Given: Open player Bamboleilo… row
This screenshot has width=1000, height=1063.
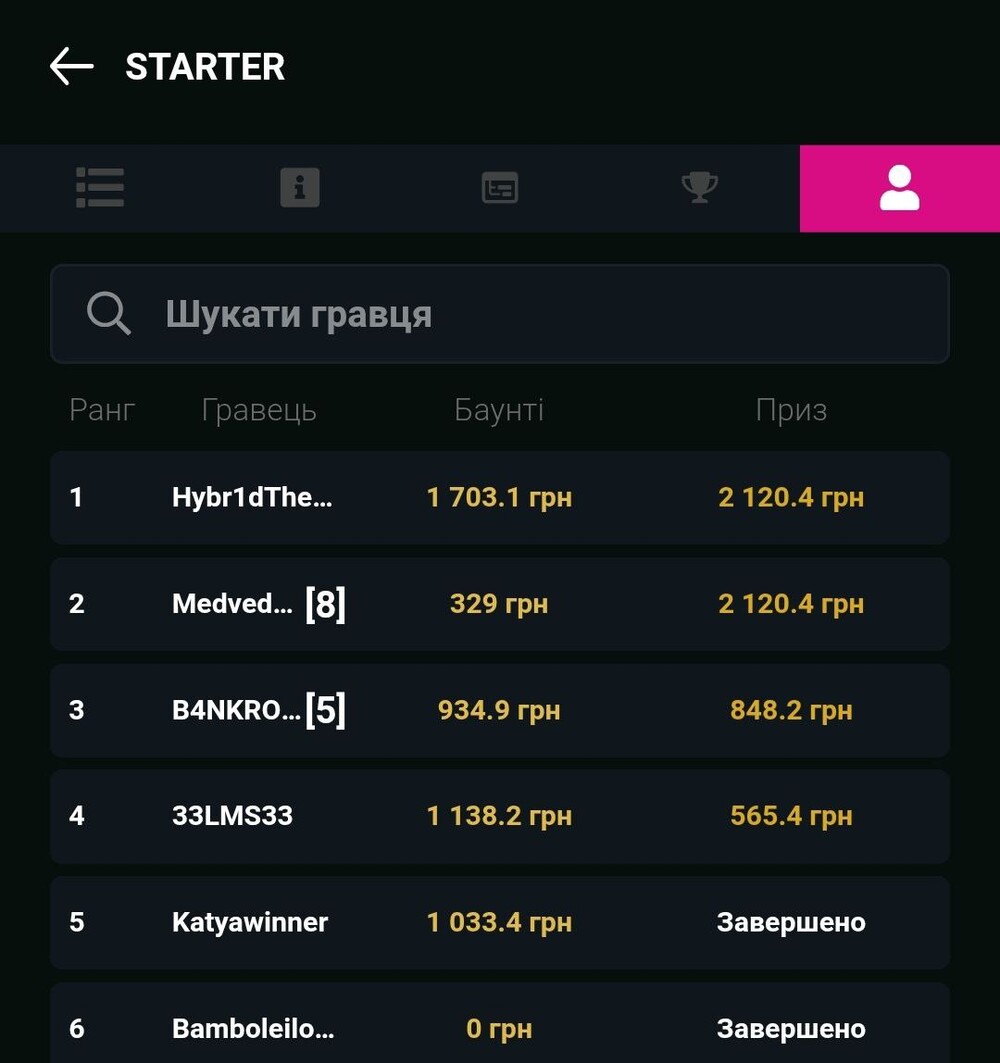Looking at the screenshot, I should (x=500, y=1028).
